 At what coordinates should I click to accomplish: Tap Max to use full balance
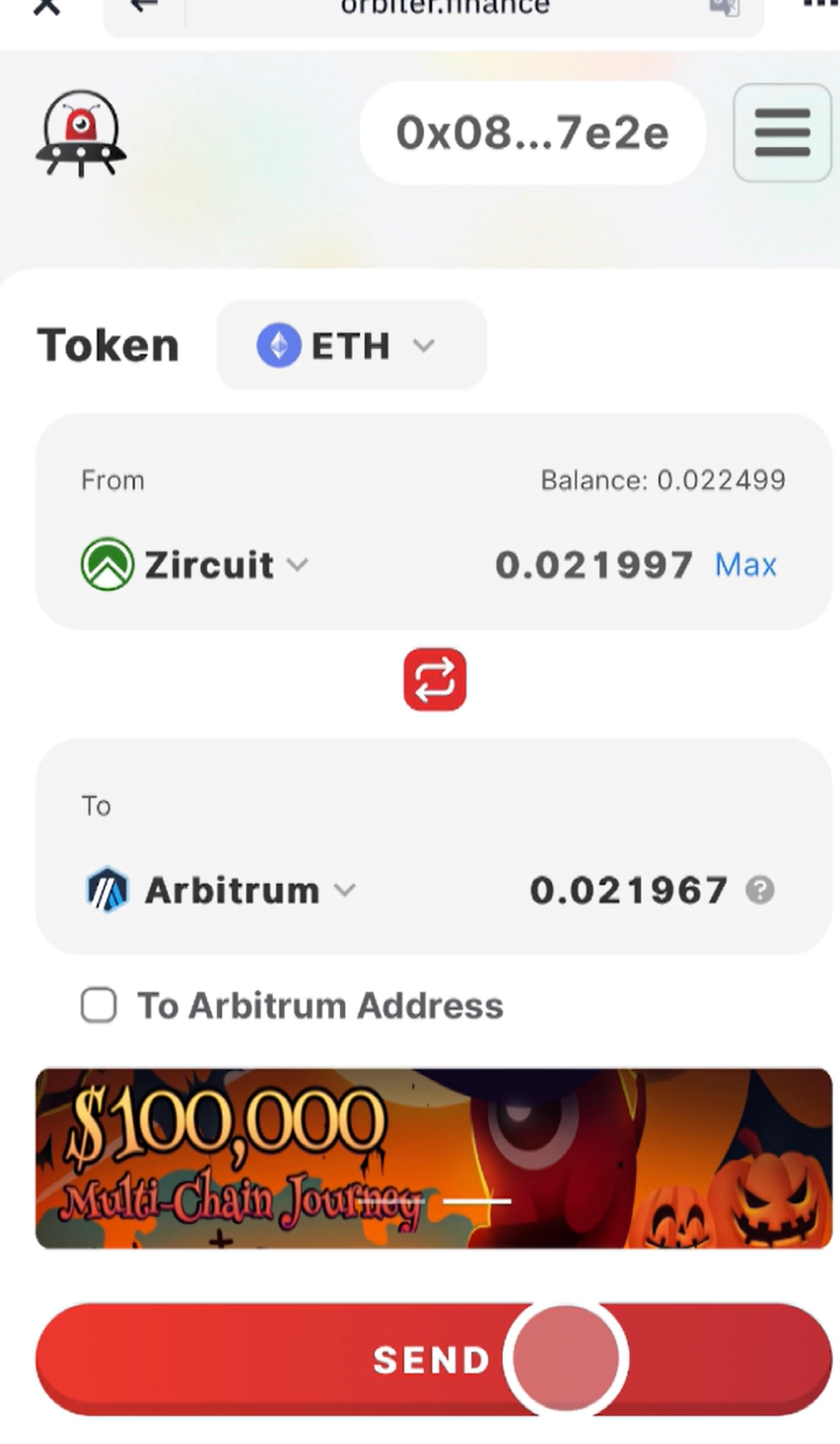[745, 565]
